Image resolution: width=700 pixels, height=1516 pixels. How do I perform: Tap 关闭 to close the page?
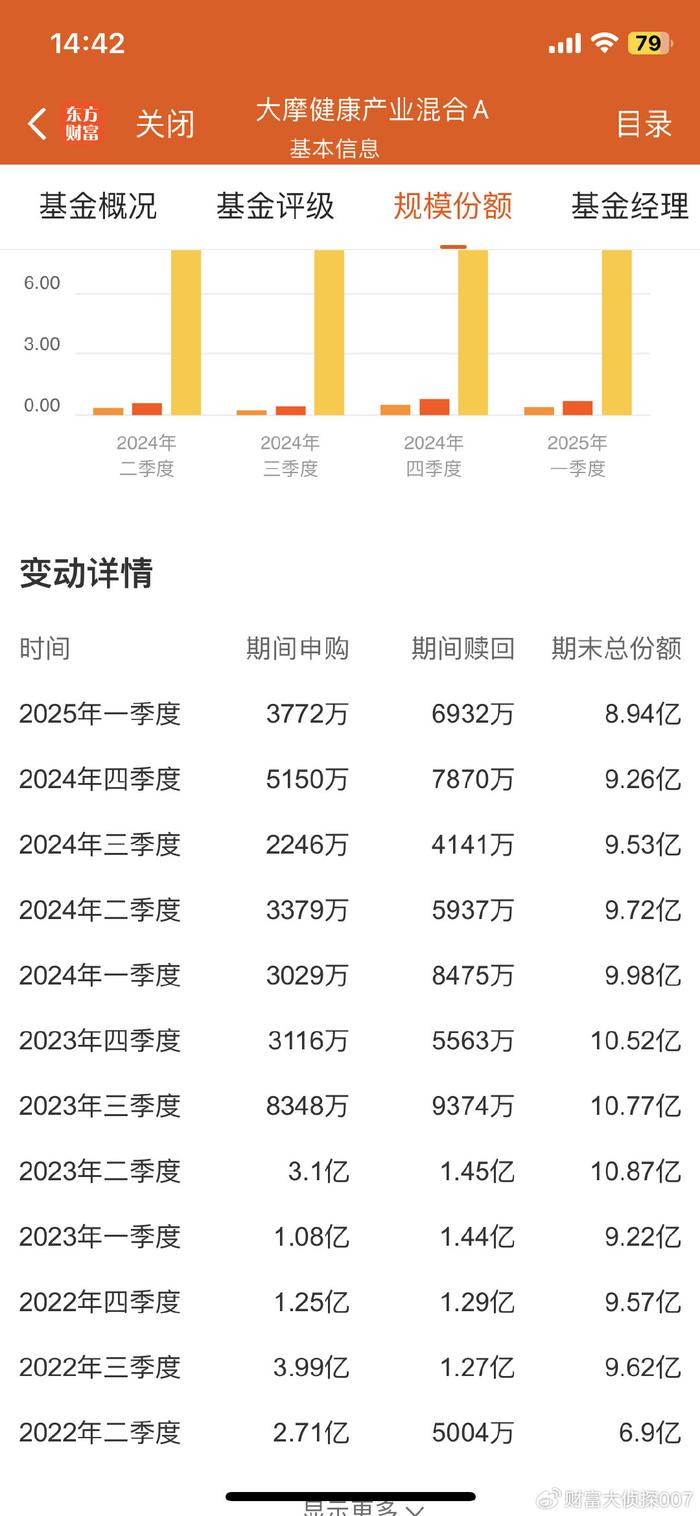165,125
